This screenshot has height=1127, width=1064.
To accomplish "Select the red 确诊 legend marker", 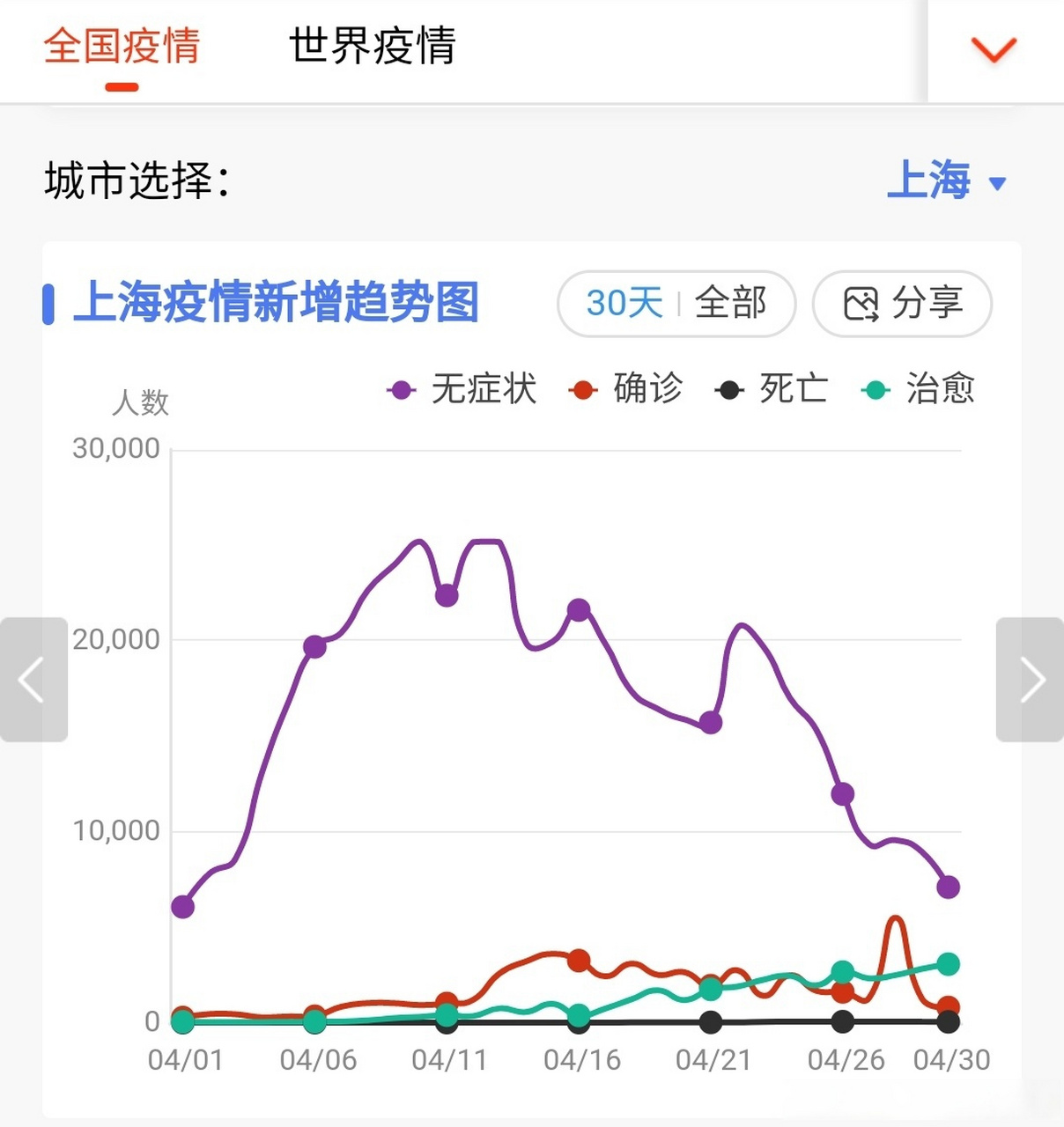I will pos(582,388).
